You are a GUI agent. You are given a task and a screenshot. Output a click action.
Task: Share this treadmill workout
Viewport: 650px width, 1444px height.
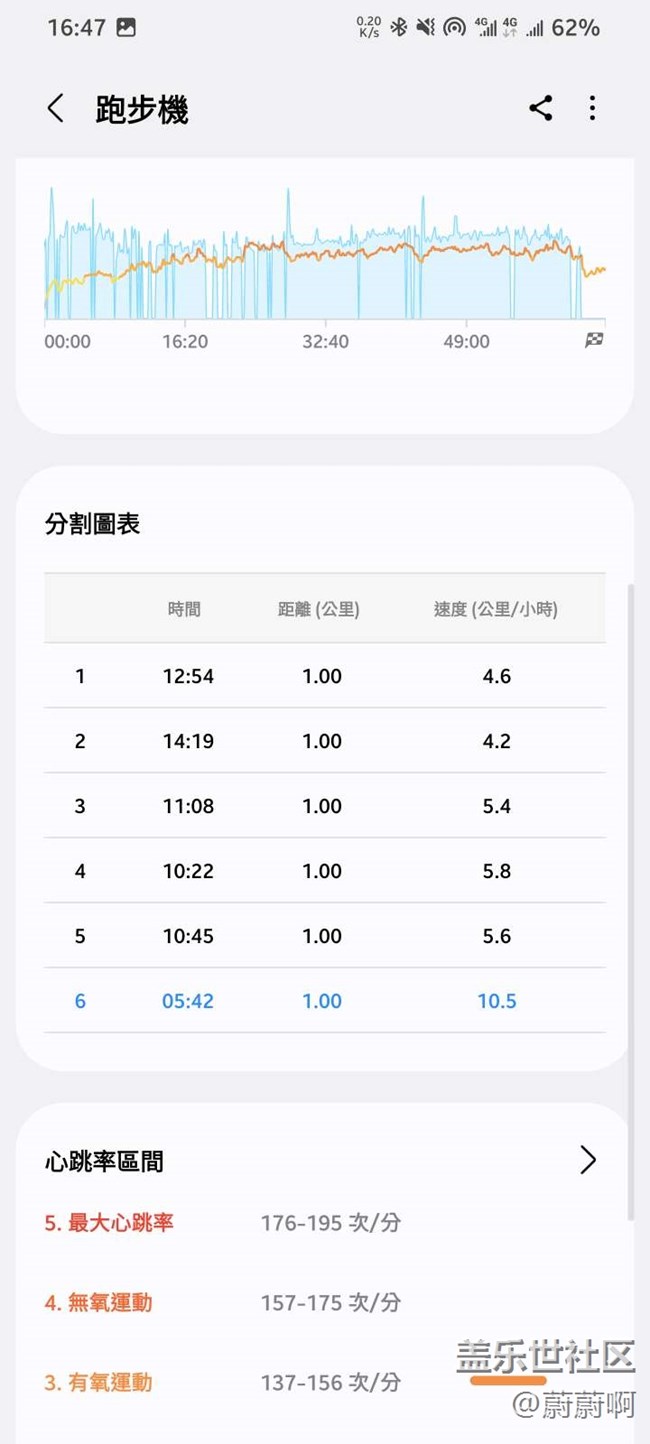(541, 108)
